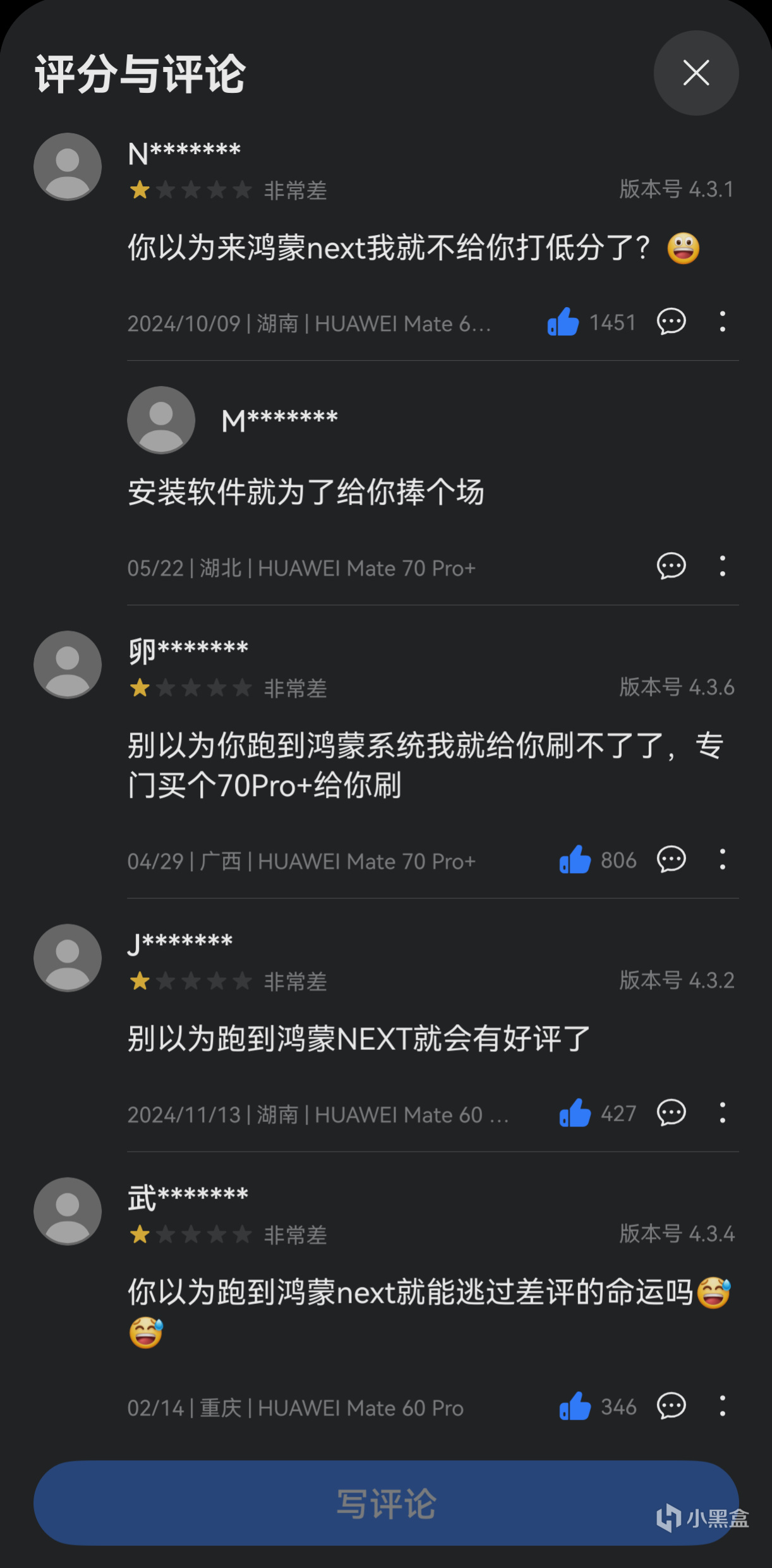The image size is (772, 1568).
Task: Reply to the review by J*******
Action: (671, 1113)
